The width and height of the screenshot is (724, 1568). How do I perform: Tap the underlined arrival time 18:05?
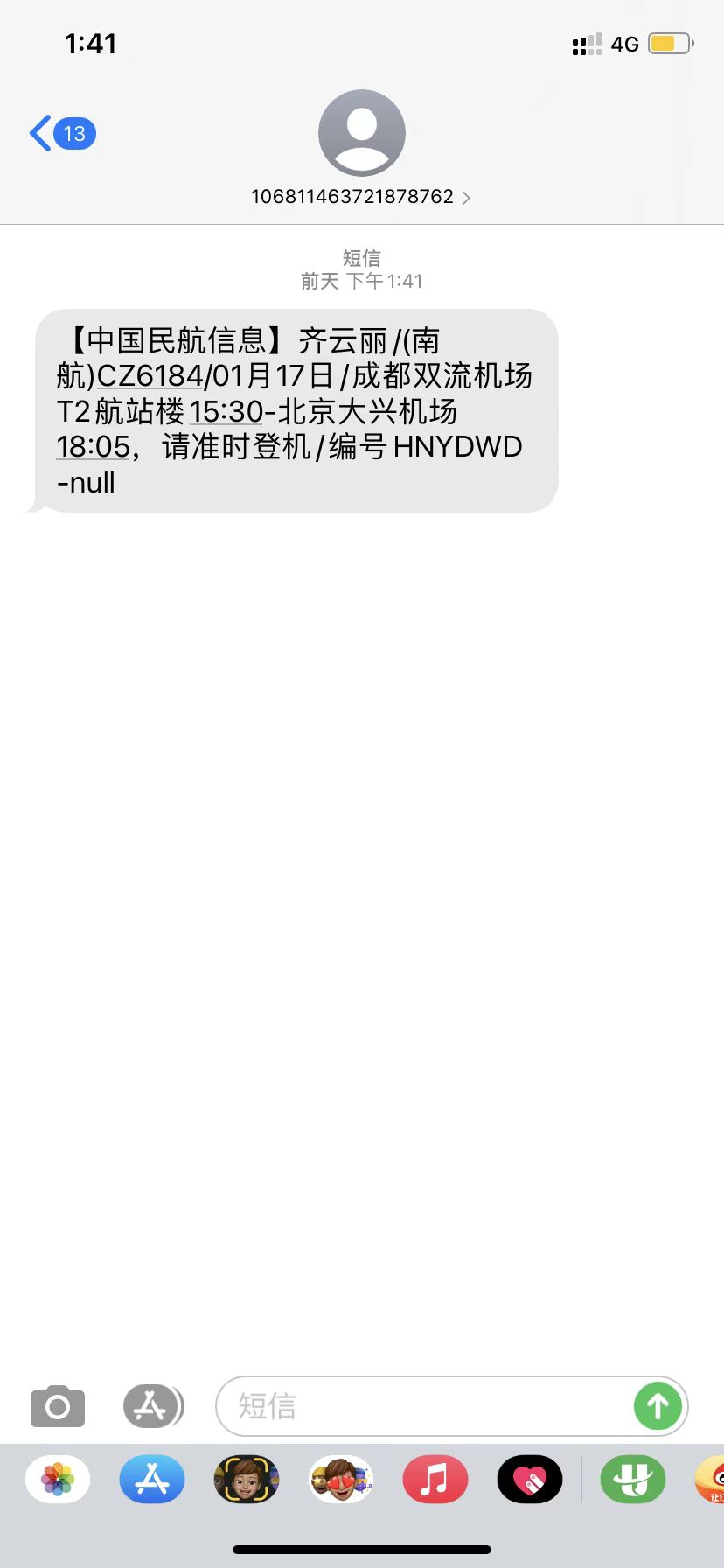(x=94, y=447)
